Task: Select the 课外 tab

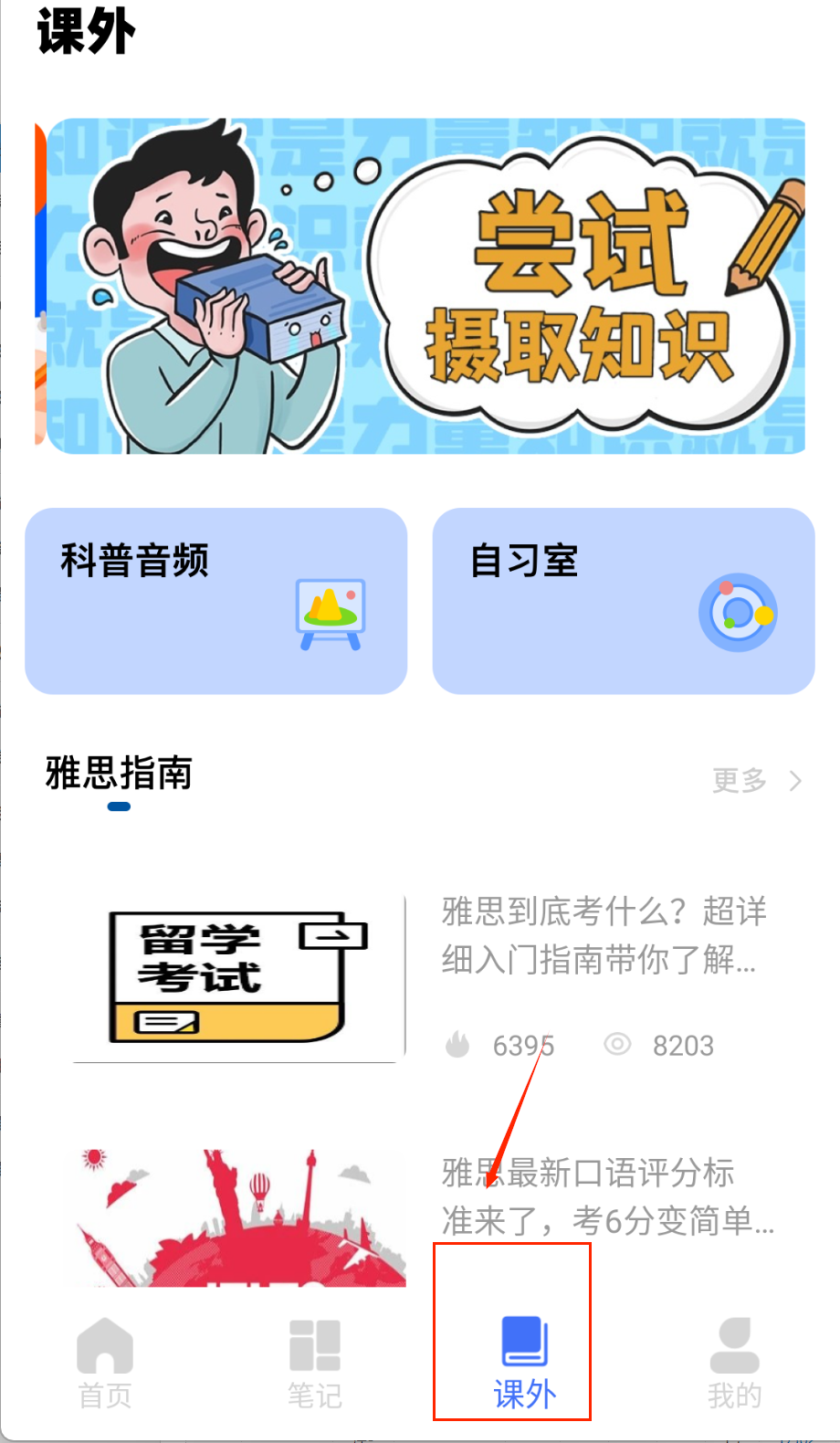Action: click(524, 1363)
